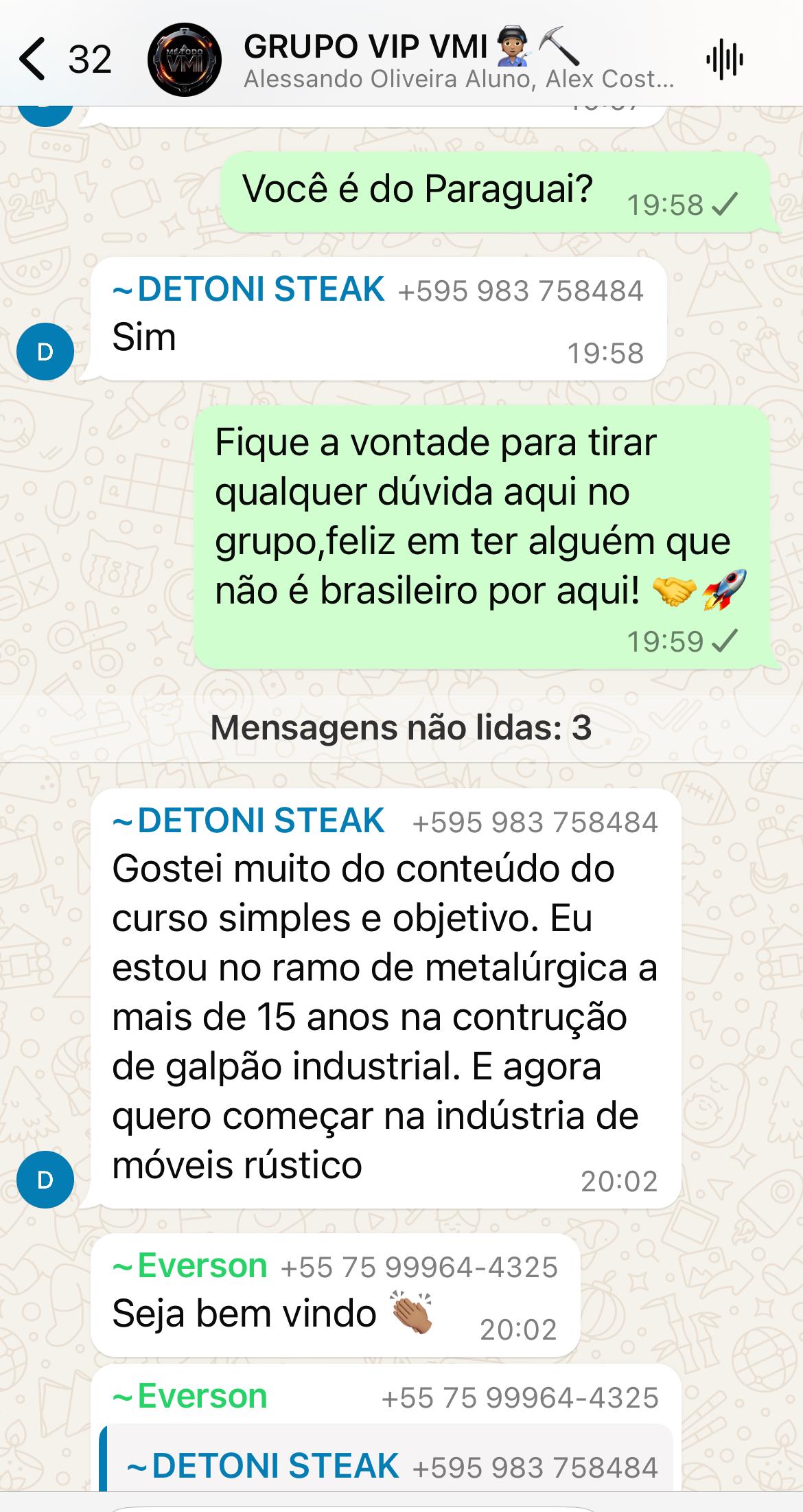Go back to the chat list
Screen dimensions: 803x1512
click(x=34, y=59)
